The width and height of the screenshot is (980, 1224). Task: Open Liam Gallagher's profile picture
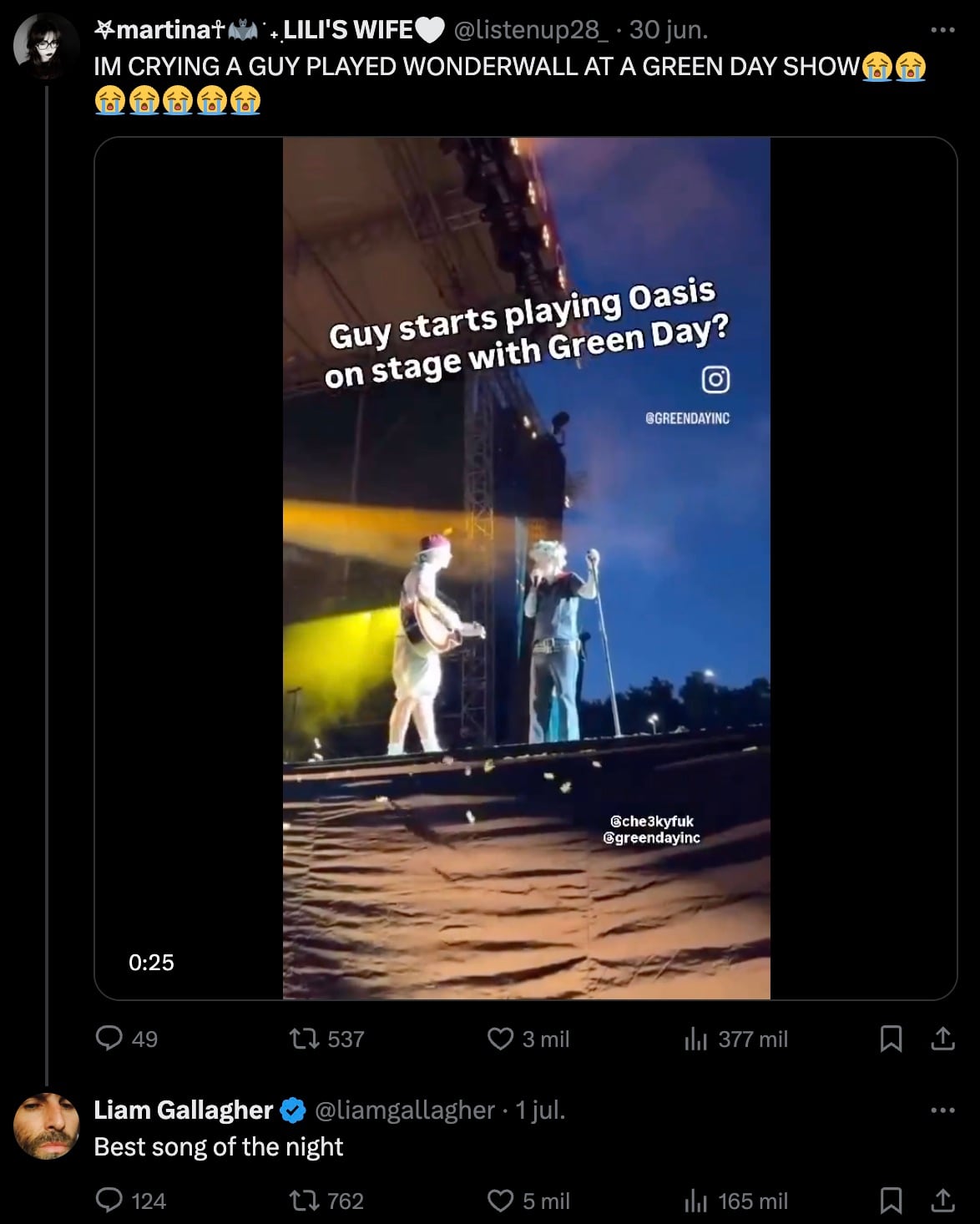[x=46, y=1125]
